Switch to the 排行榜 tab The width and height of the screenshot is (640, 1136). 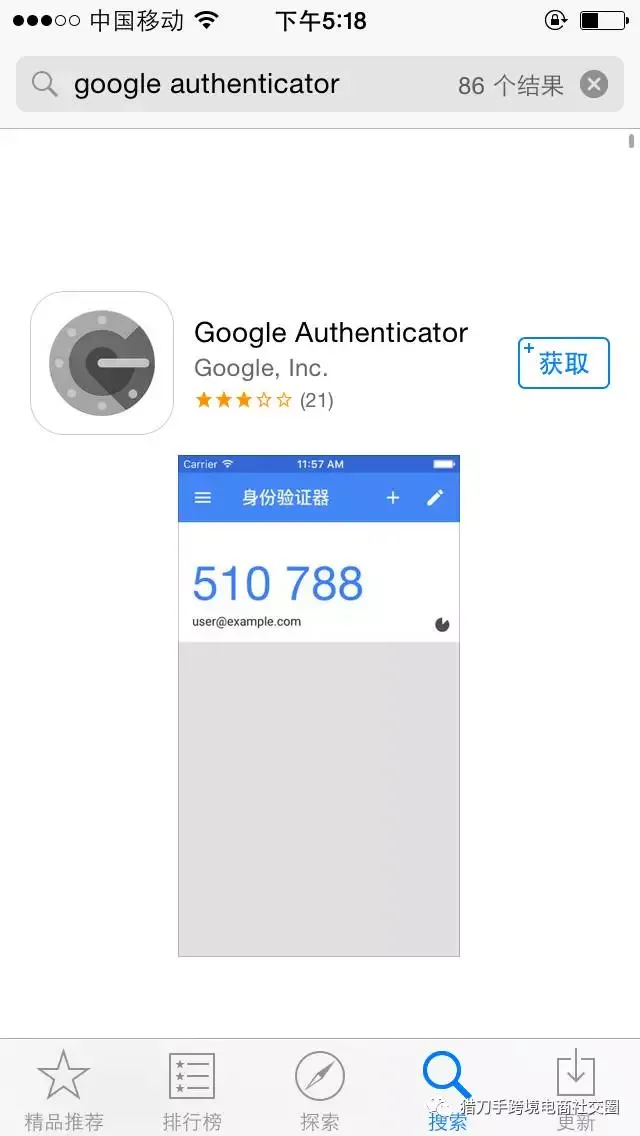point(192,1089)
